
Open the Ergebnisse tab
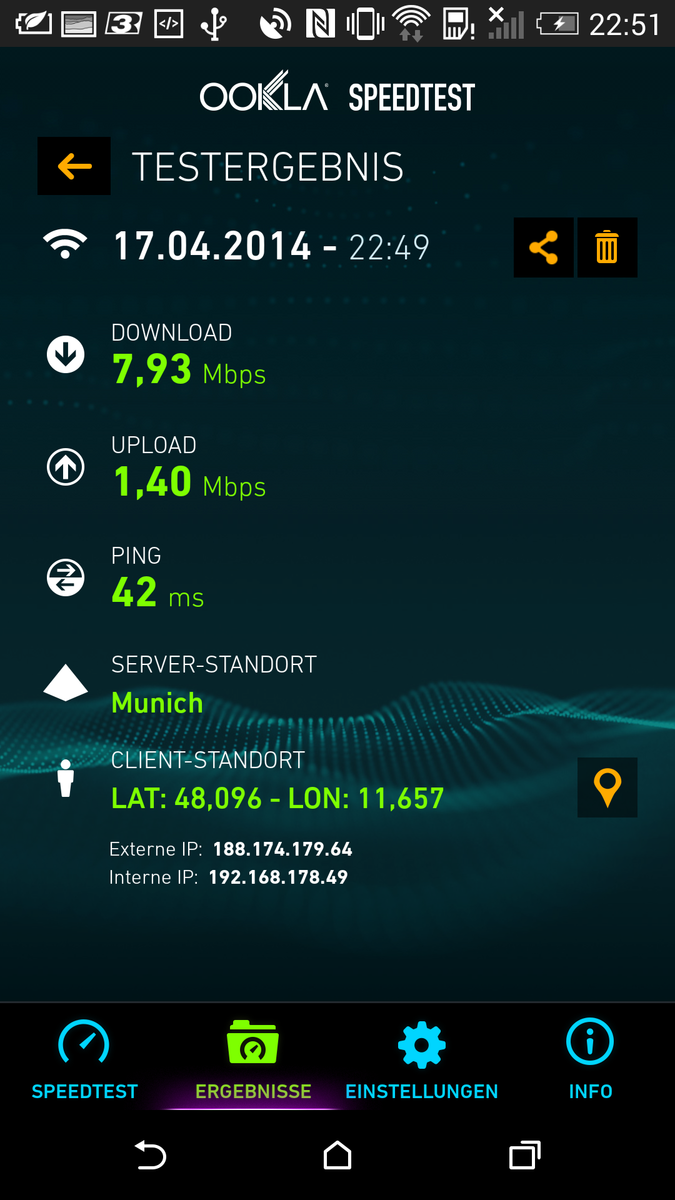253,1060
